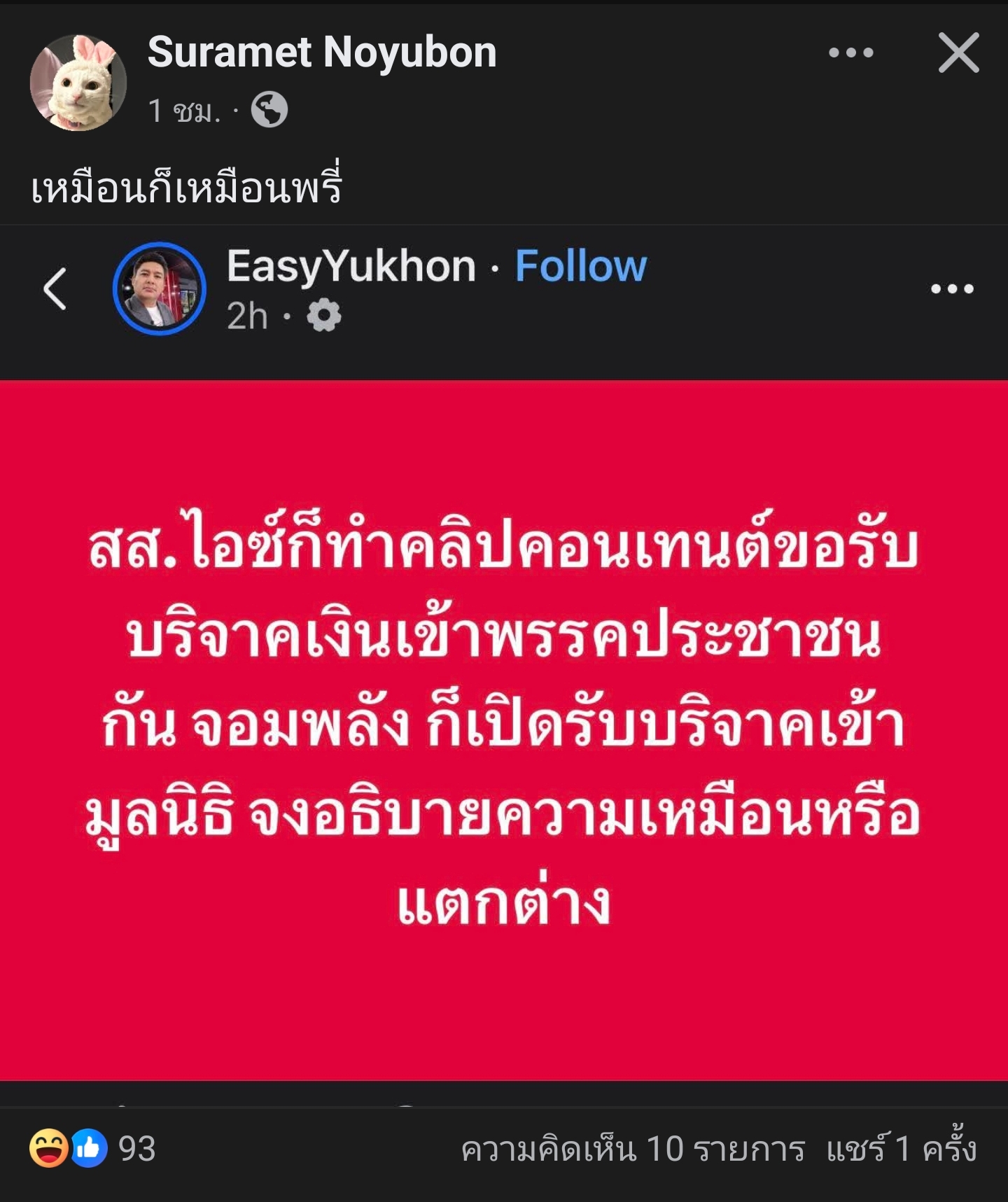Open the EasyYukhon shared post options
Viewport: 1008px width, 1202px height.
pyautogui.click(x=952, y=288)
